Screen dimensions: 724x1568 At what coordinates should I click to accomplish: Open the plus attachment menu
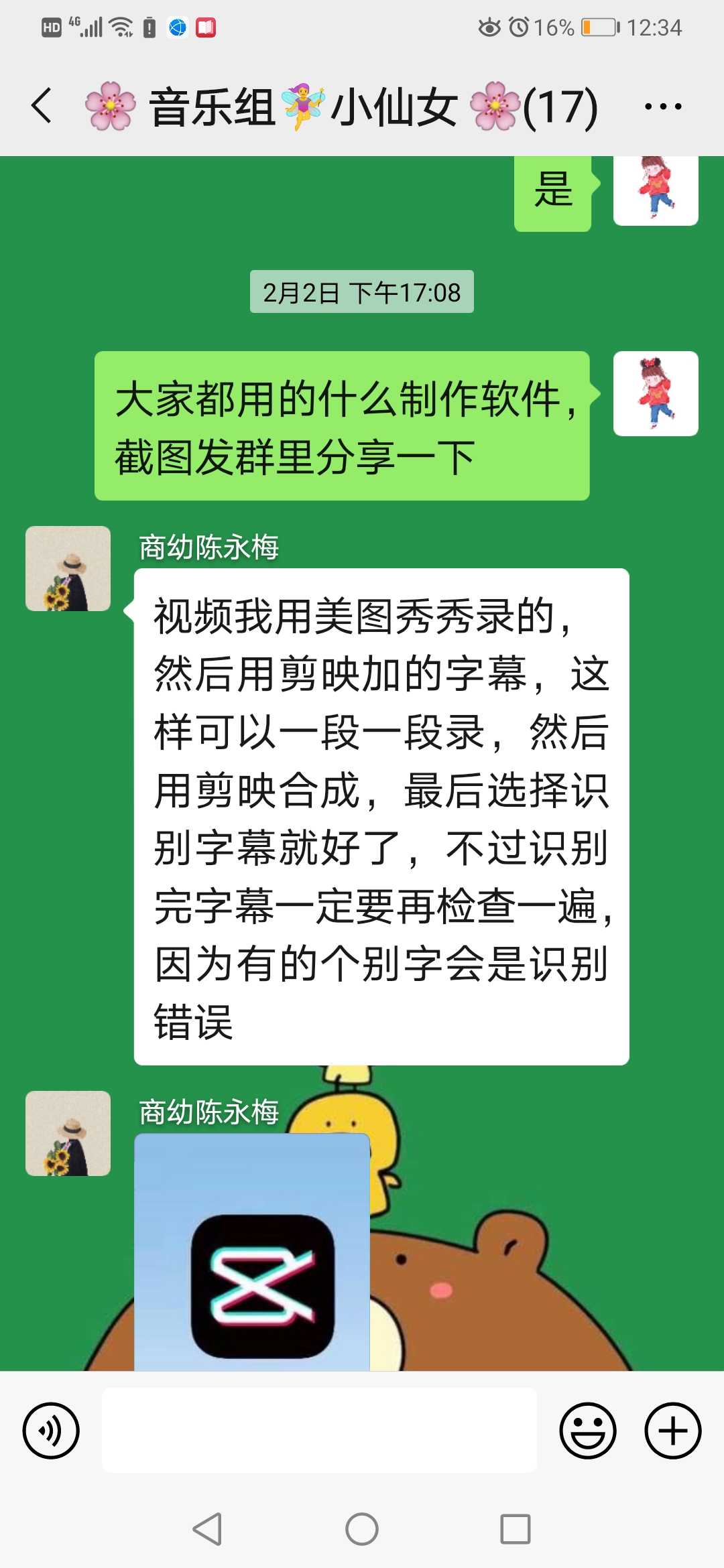672,1431
